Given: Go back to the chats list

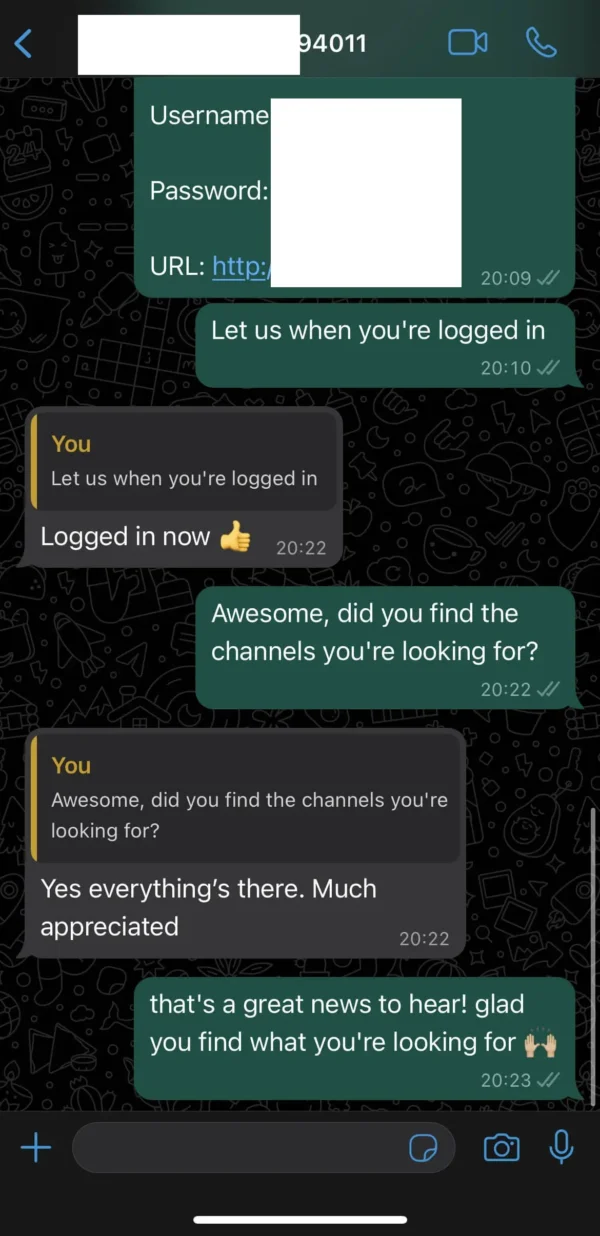Looking at the screenshot, I should pos(24,43).
